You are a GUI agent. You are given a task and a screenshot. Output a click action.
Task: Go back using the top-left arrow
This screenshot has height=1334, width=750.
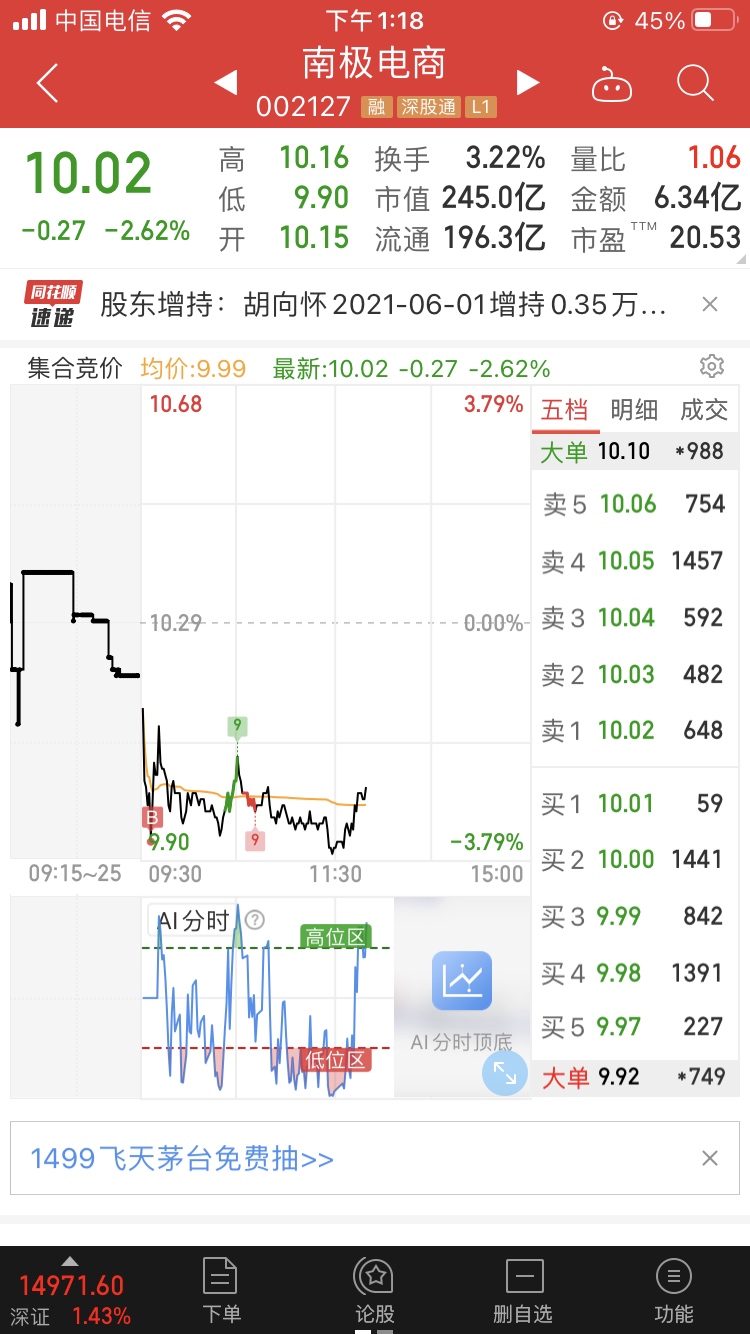(47, 83)
